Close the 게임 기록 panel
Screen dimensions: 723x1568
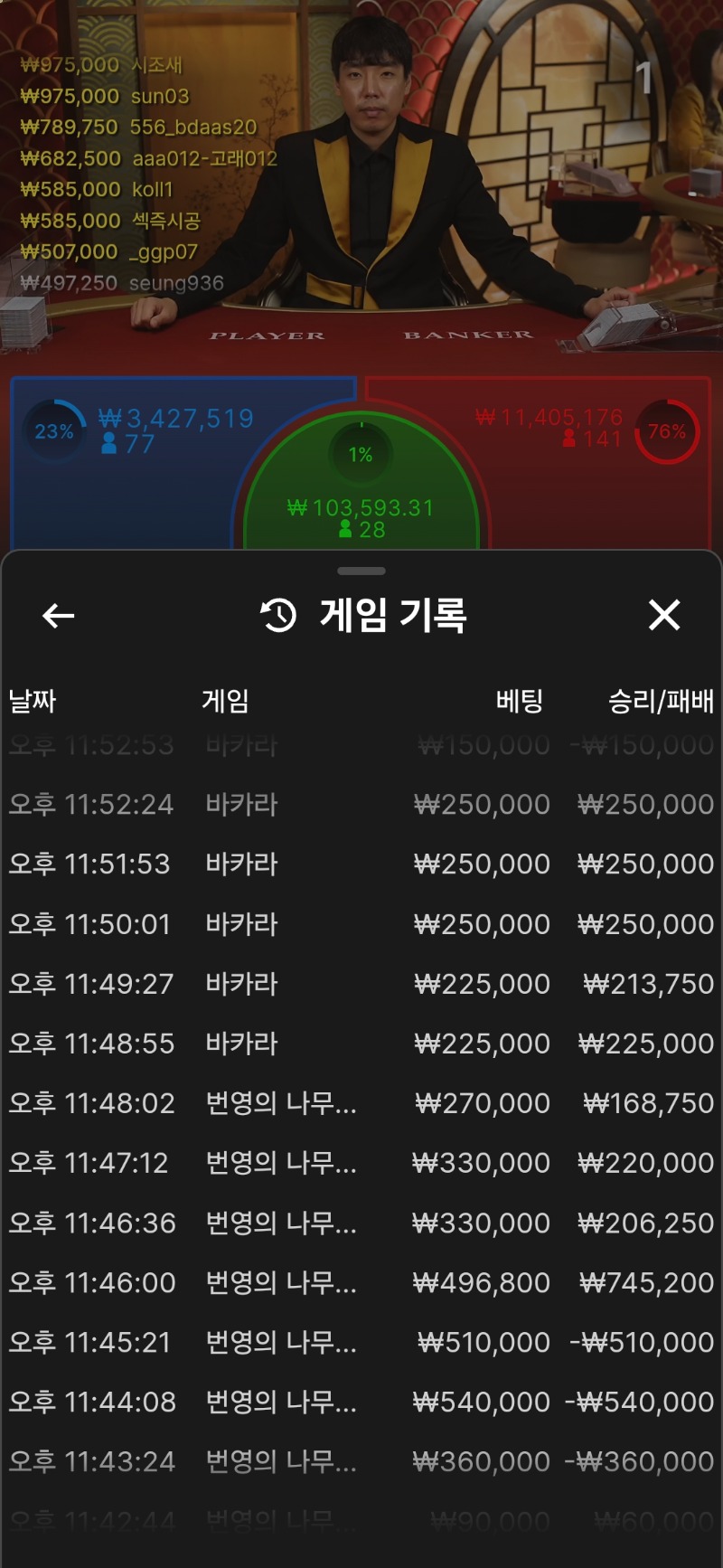(x=664, y=616)
